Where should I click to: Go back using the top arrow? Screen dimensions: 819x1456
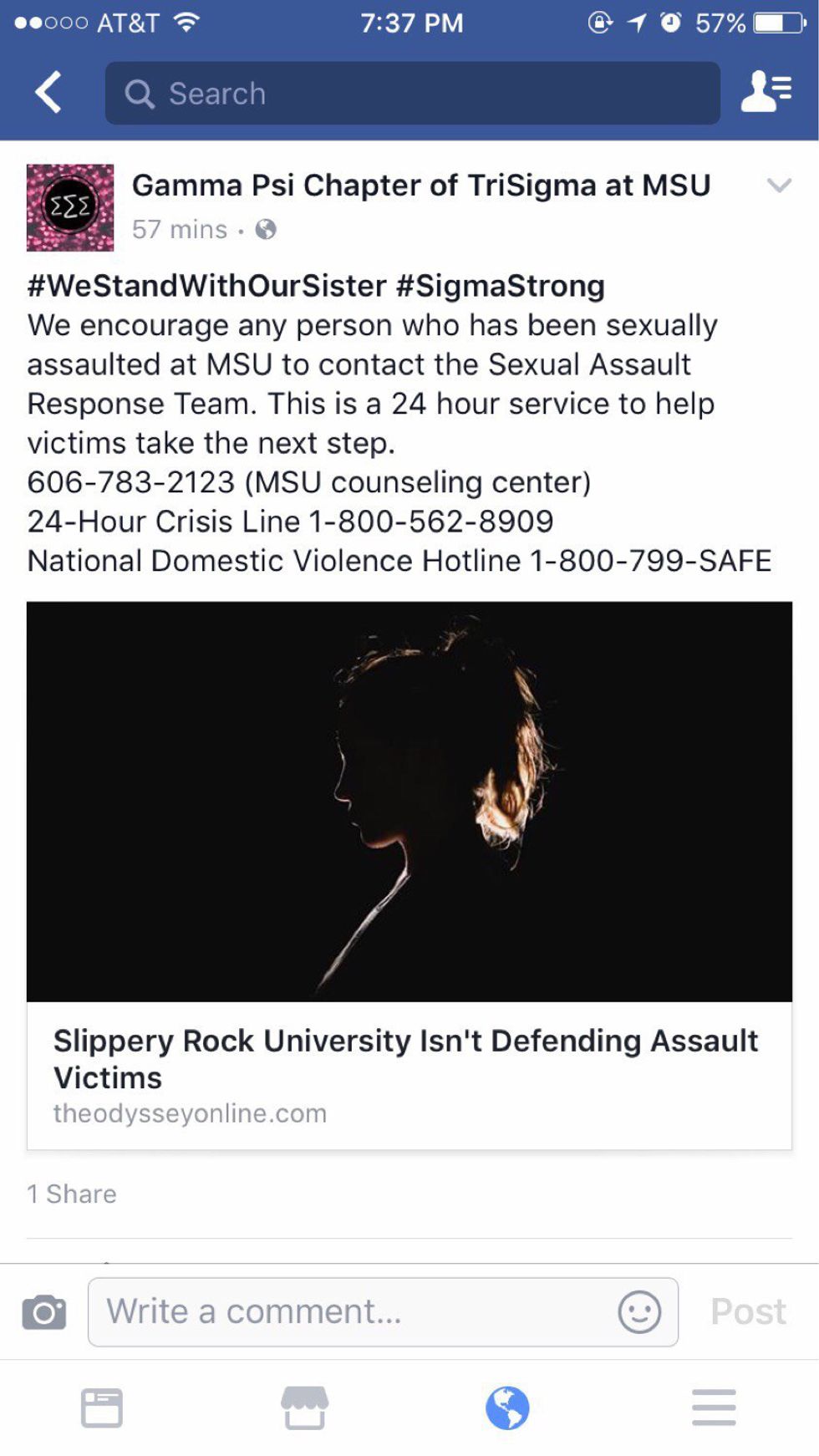[x=48, y=92]
